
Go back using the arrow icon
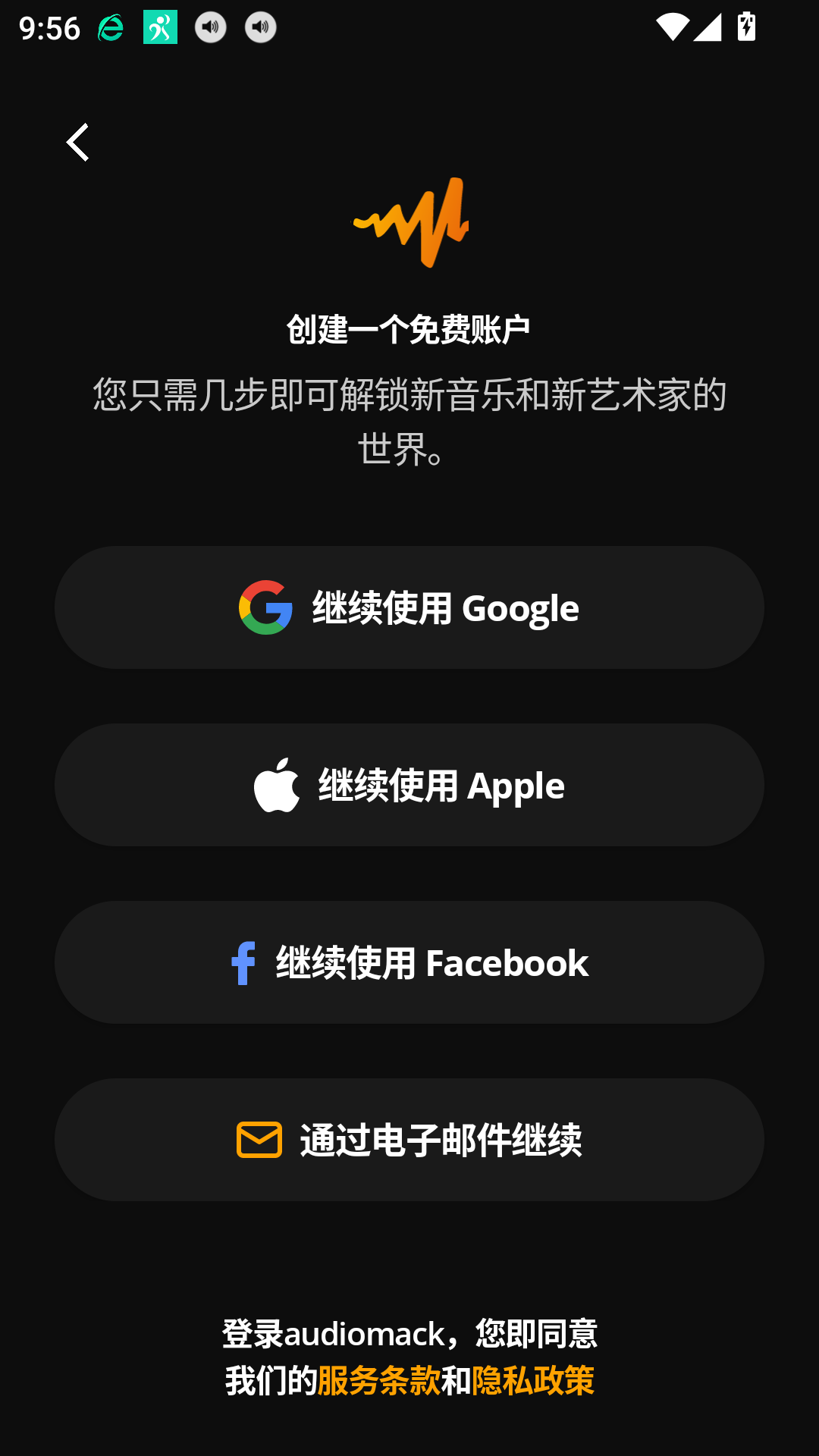[x=78, y=142]
